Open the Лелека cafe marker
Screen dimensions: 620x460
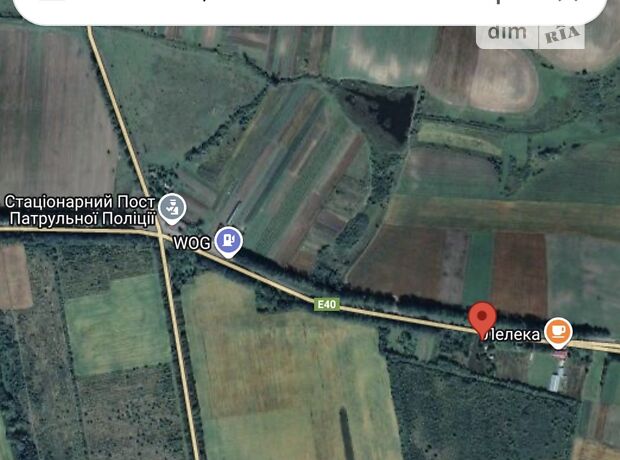tap(558, 330)
